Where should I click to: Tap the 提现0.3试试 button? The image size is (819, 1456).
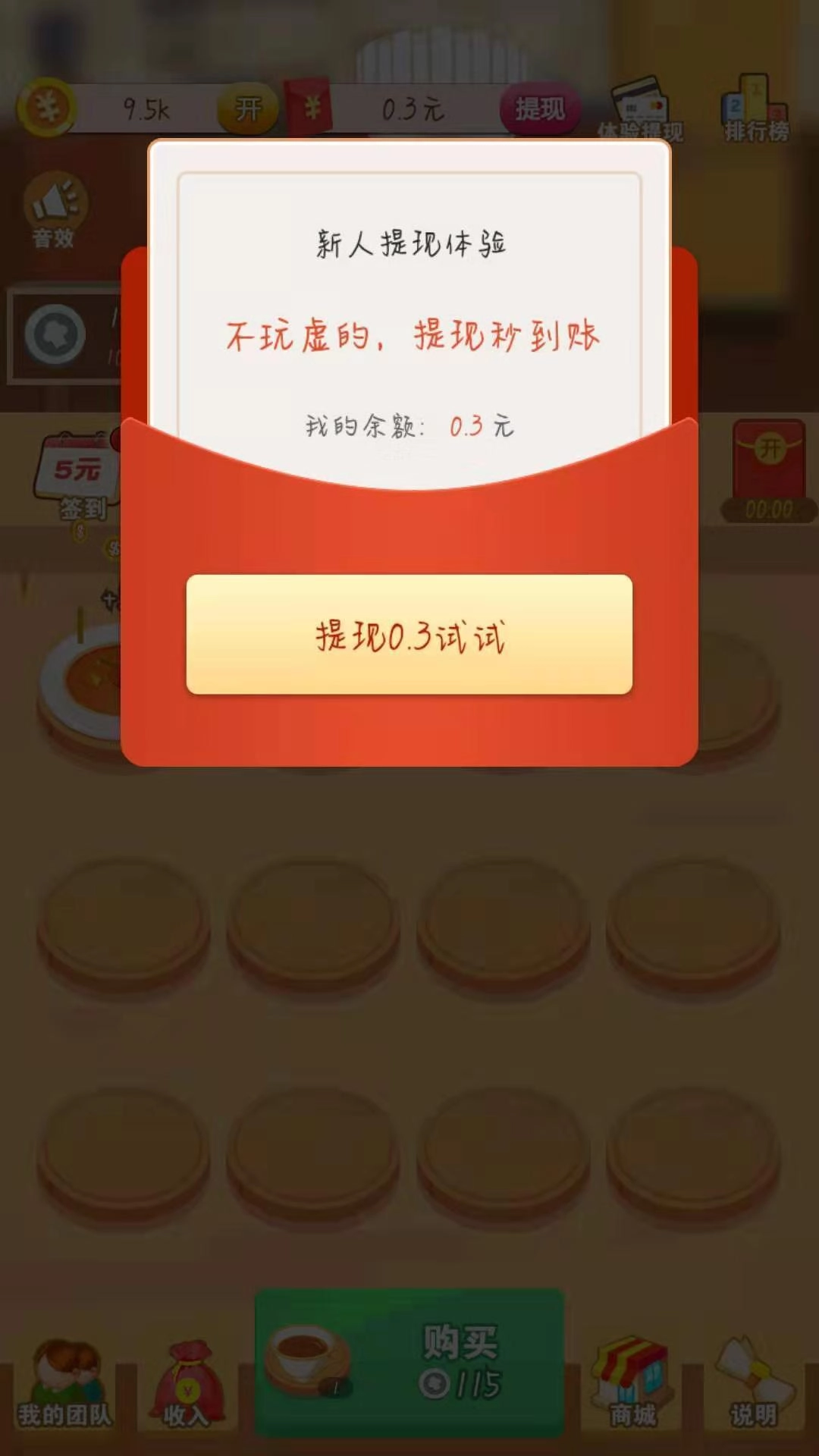click(409, 635)
